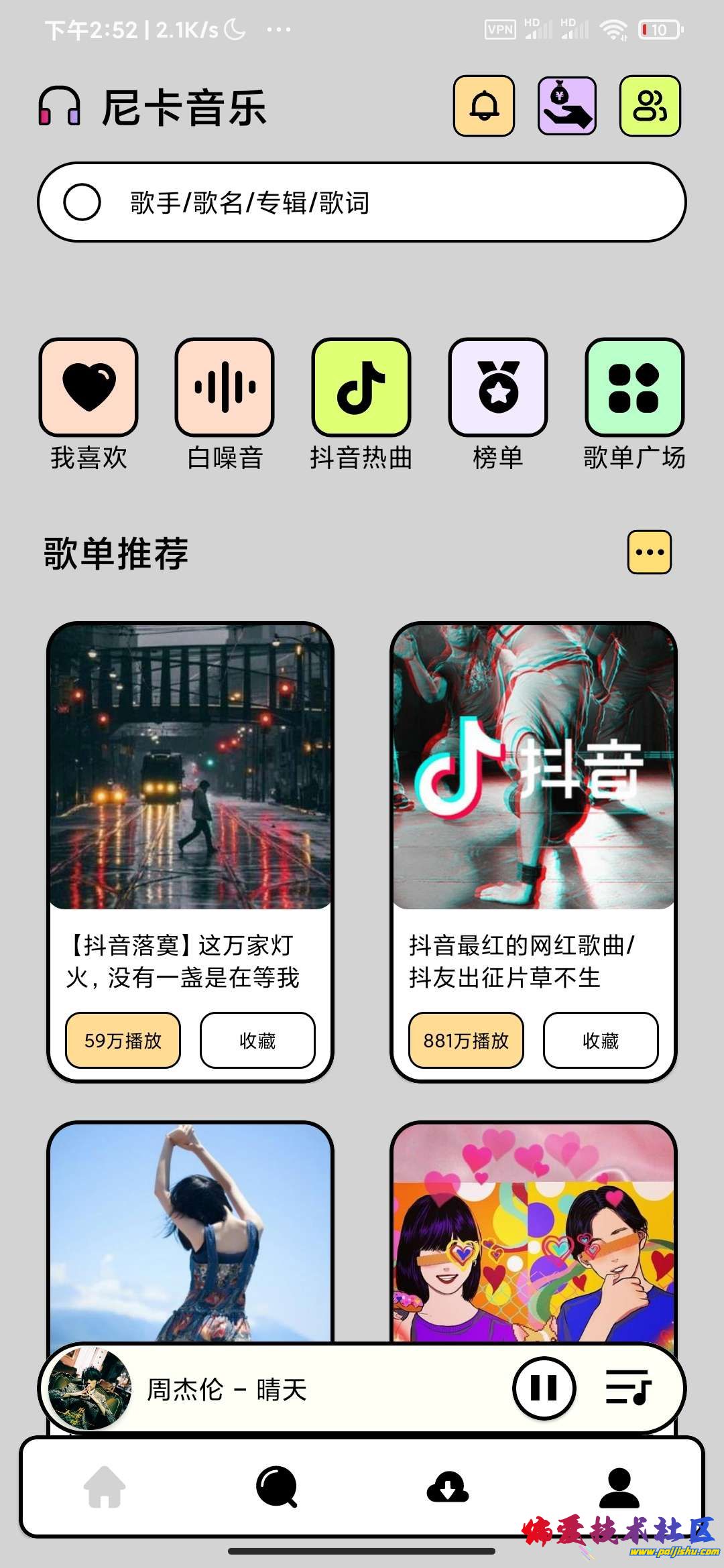Collect the 抖音落寞 playlist via 收藏 button

point(258,1040)
